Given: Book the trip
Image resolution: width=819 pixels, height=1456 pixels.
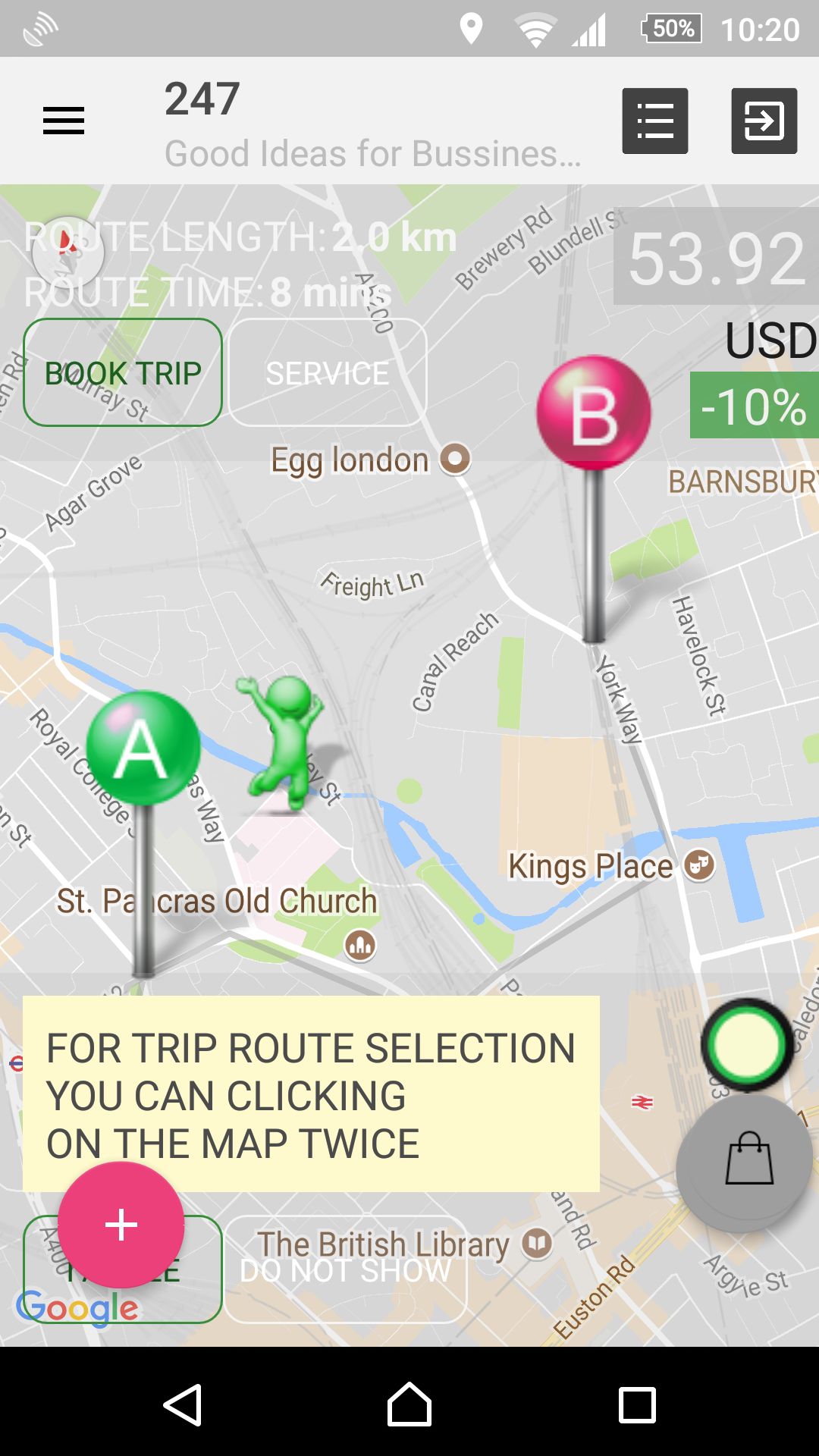Looking at the screenshot, I should pyautogui.click(x=123, y=373).
